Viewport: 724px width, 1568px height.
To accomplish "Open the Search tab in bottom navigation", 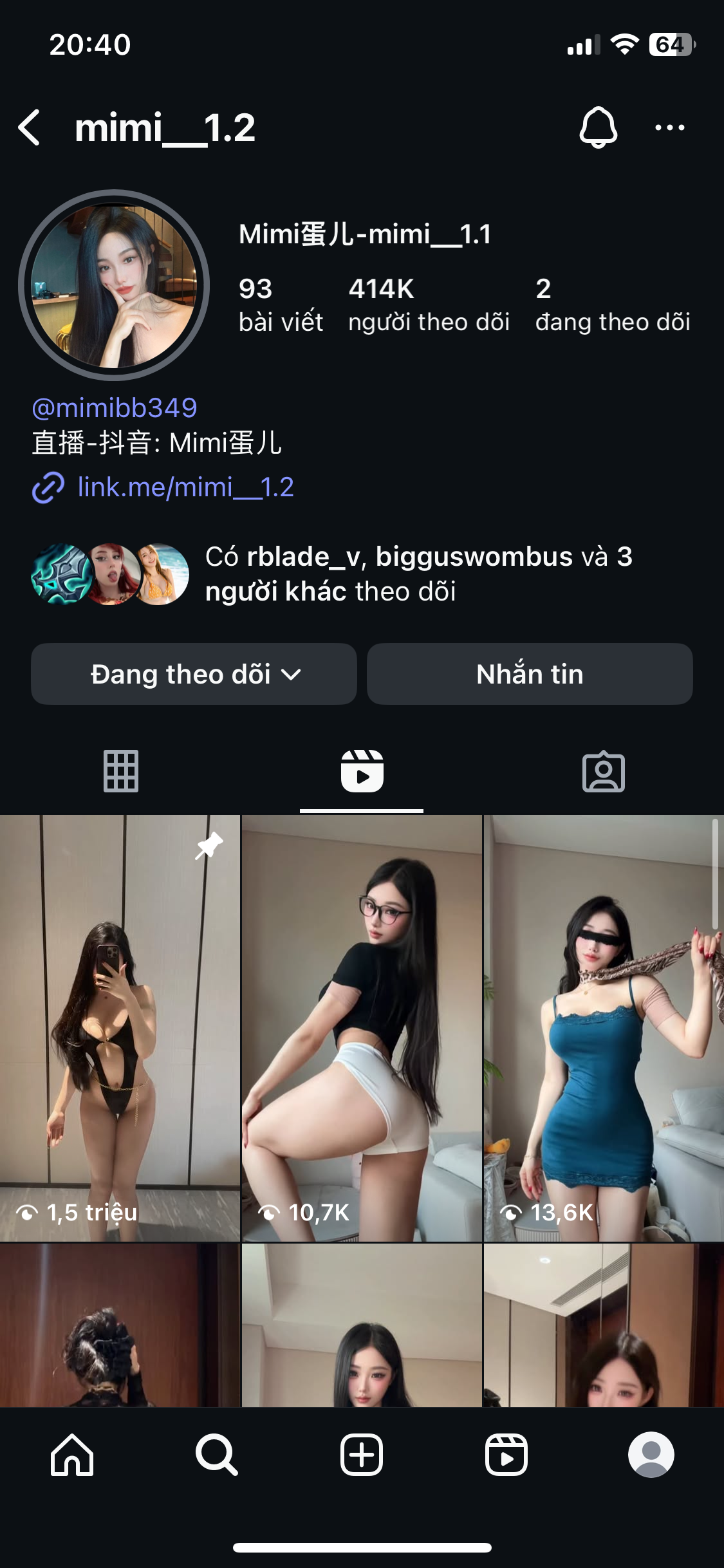I will point(217,1455).
